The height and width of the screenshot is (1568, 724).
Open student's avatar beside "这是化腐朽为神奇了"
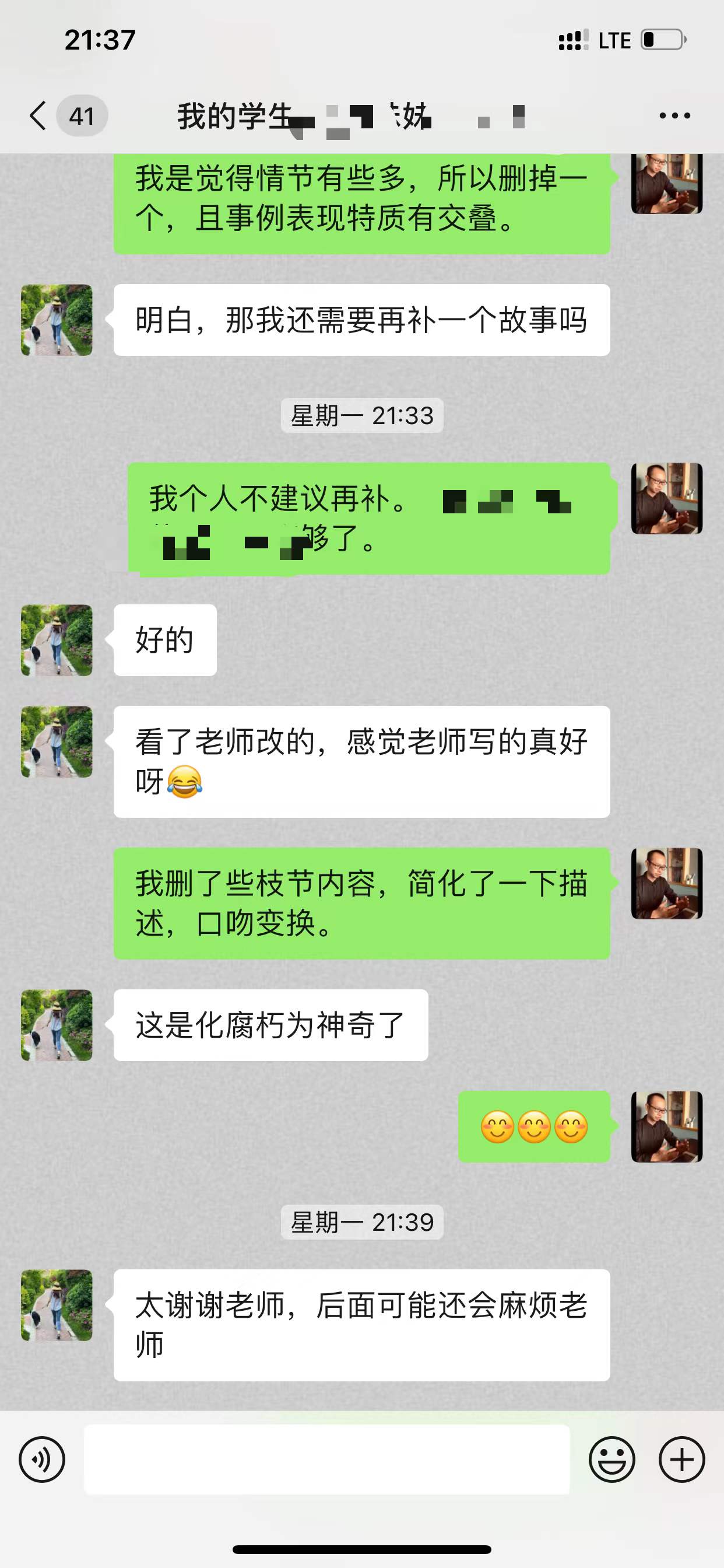point(57,1025)
